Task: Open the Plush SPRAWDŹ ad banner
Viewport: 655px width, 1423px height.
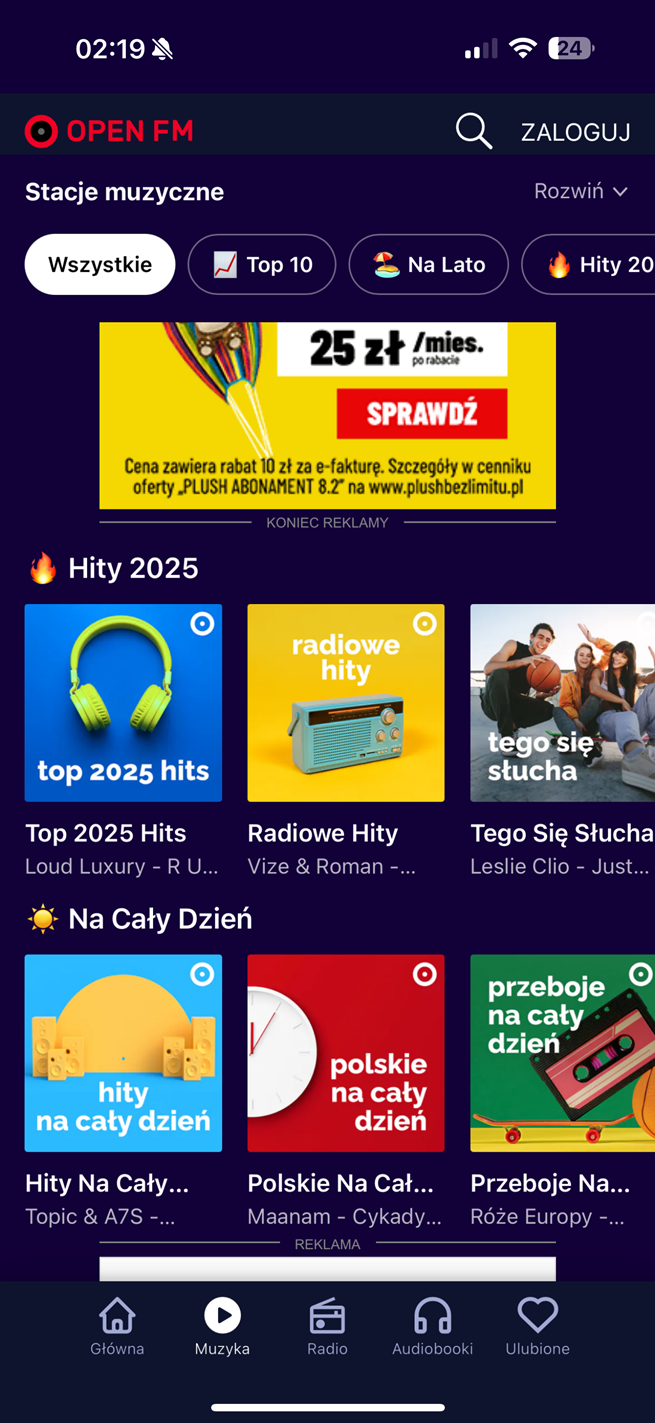Action: coord(421,413)
